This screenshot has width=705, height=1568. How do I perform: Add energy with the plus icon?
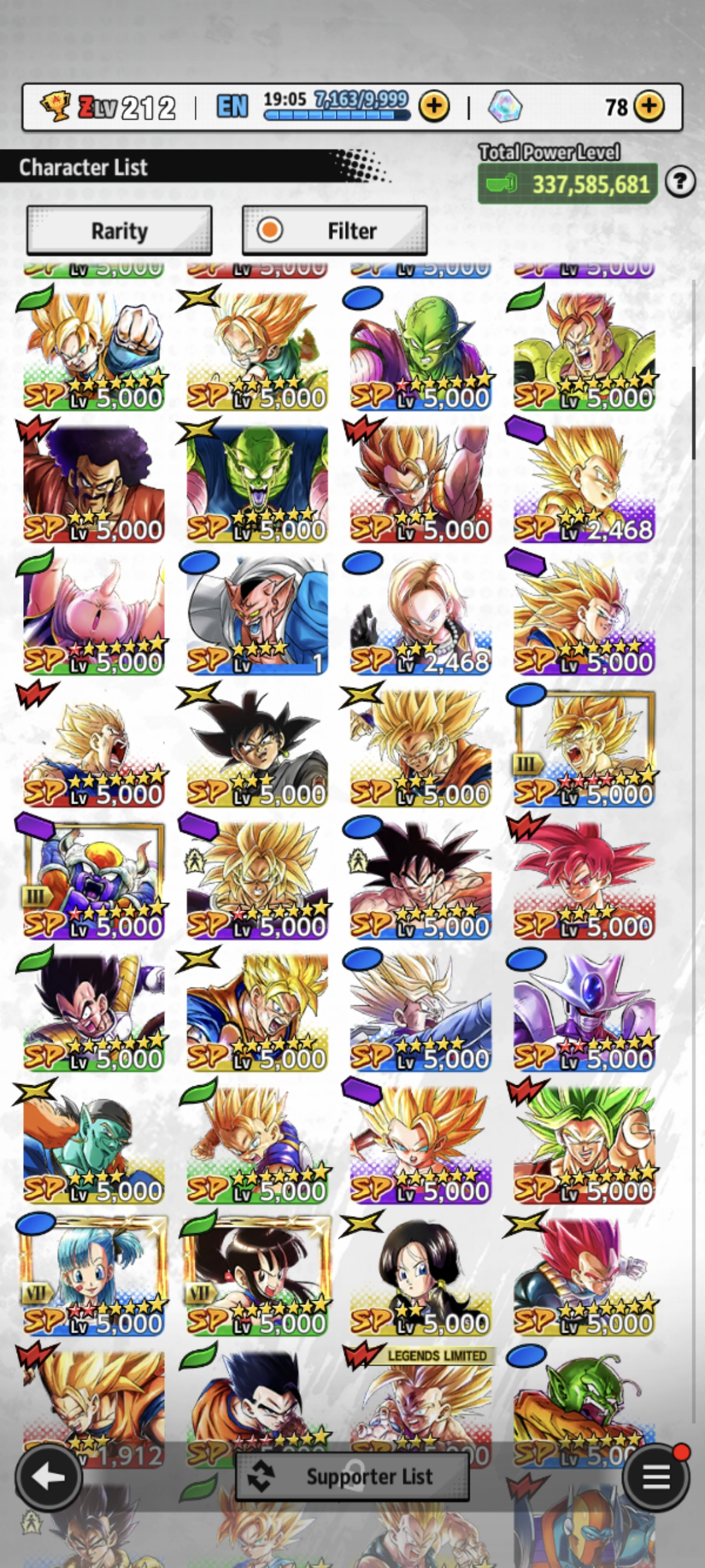434,107
